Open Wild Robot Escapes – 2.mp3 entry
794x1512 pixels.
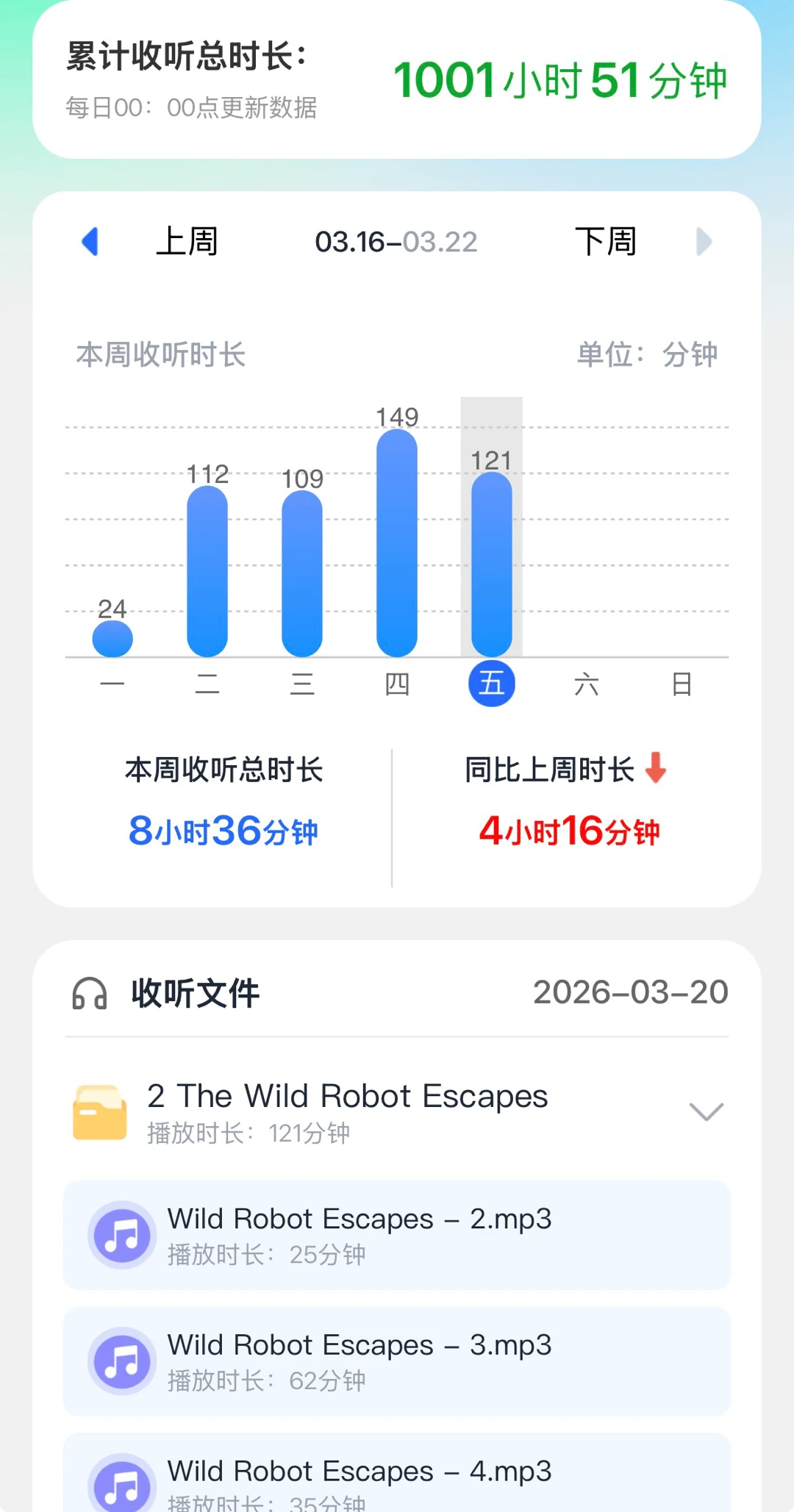pyautogui.click(x=397, y=1235)
